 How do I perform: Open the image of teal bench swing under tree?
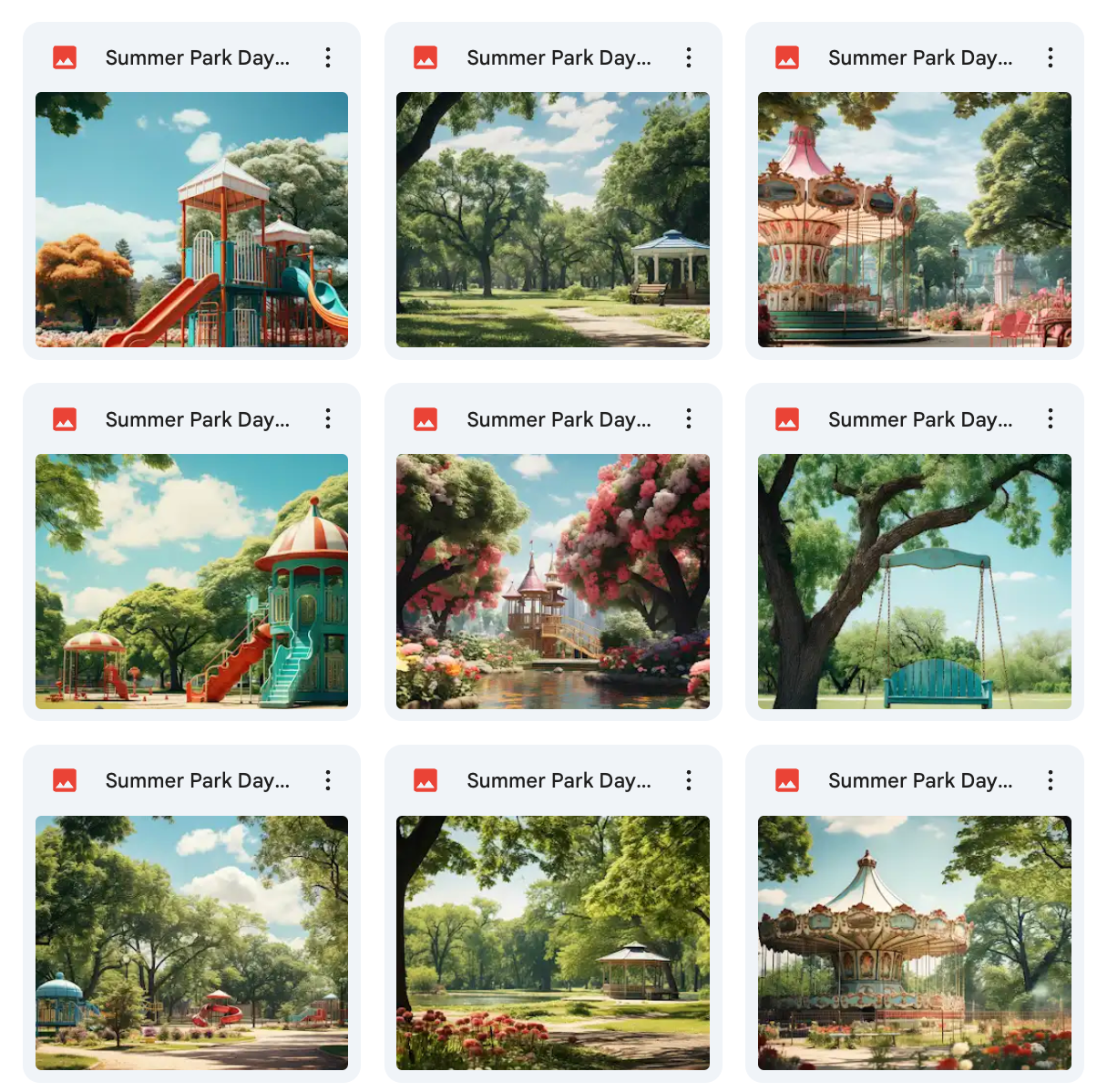click(x=914, y=581)
